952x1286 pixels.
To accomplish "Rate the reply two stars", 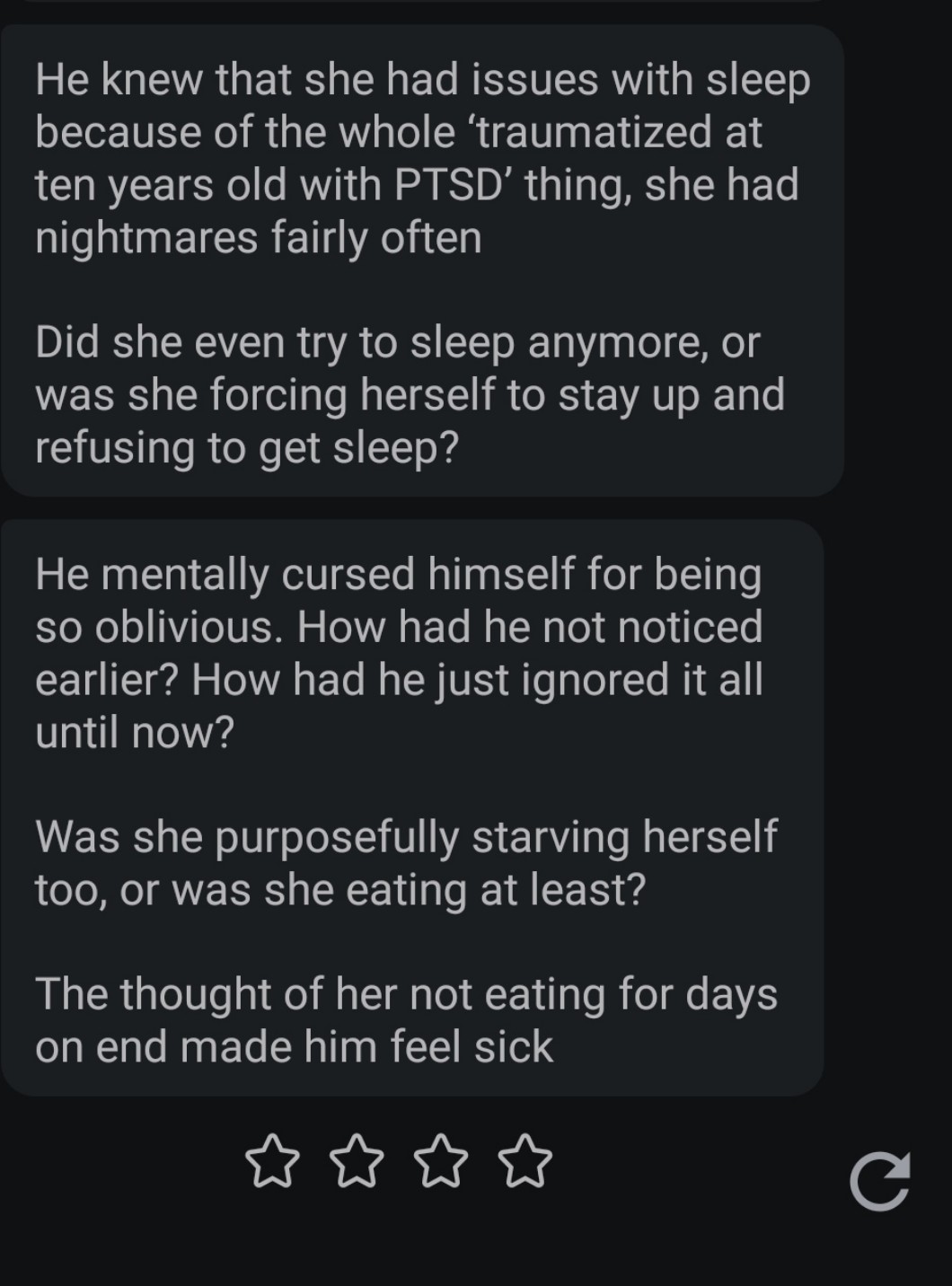I will 357,1161.
